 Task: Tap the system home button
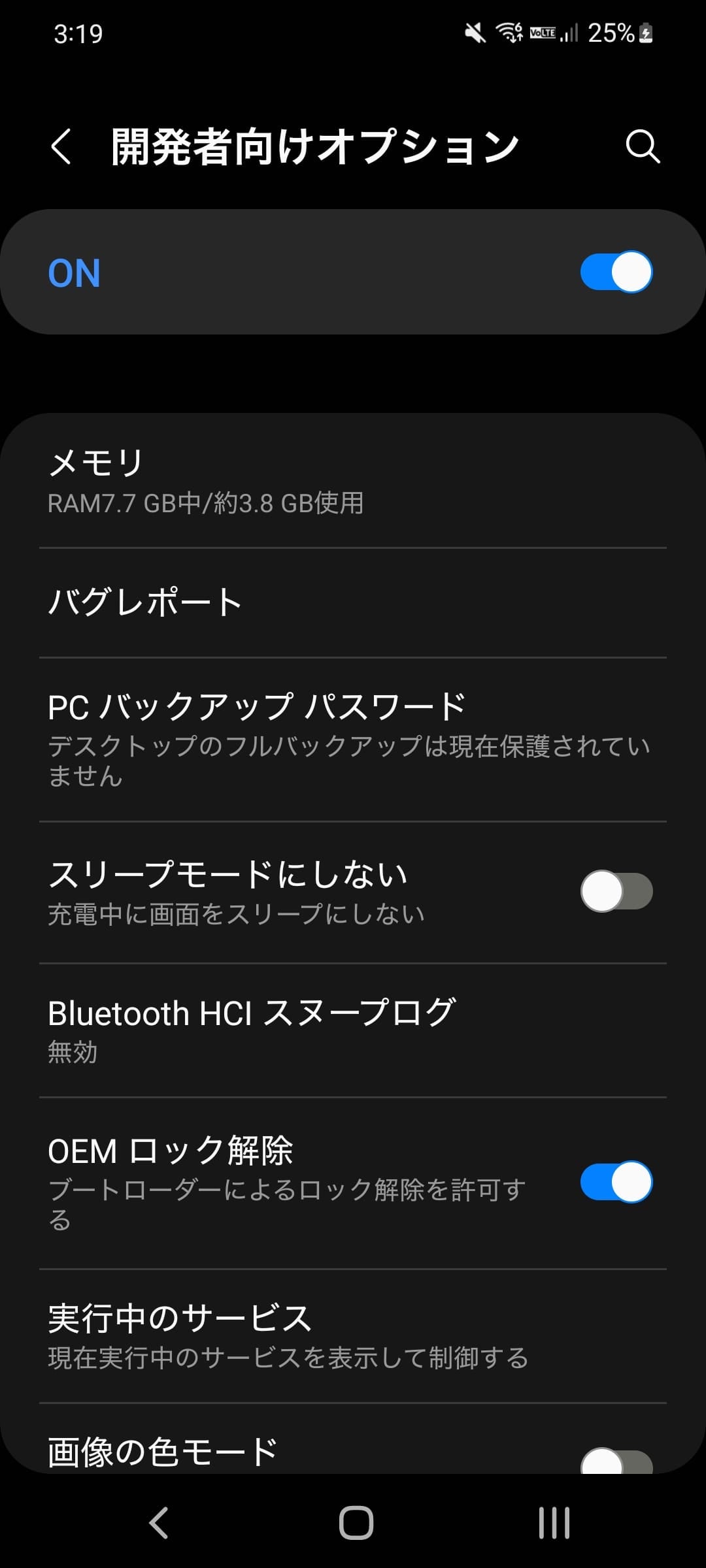pyautogui.click(x=356, y=1523)
